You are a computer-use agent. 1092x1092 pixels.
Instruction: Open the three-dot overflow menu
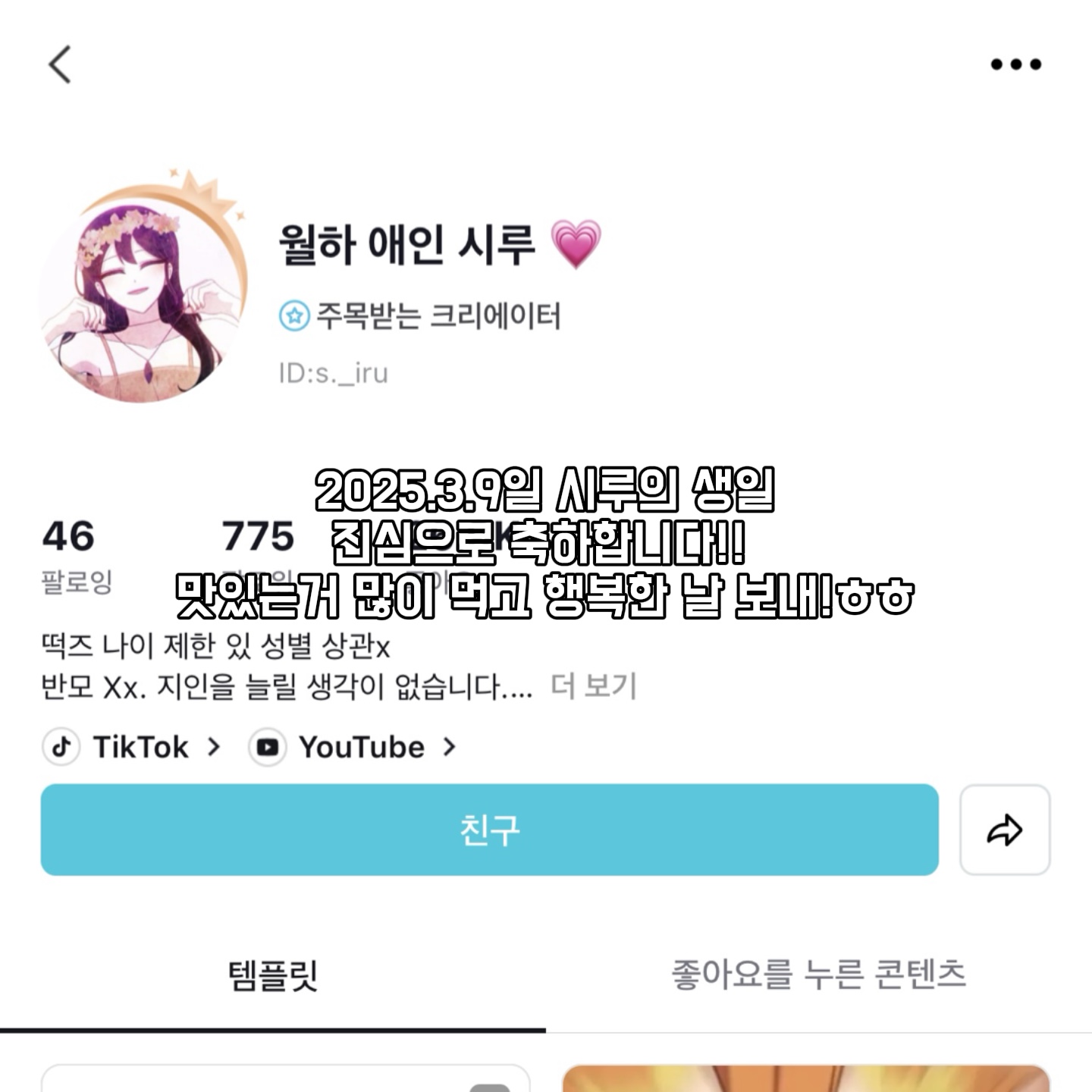(1015, 64)
